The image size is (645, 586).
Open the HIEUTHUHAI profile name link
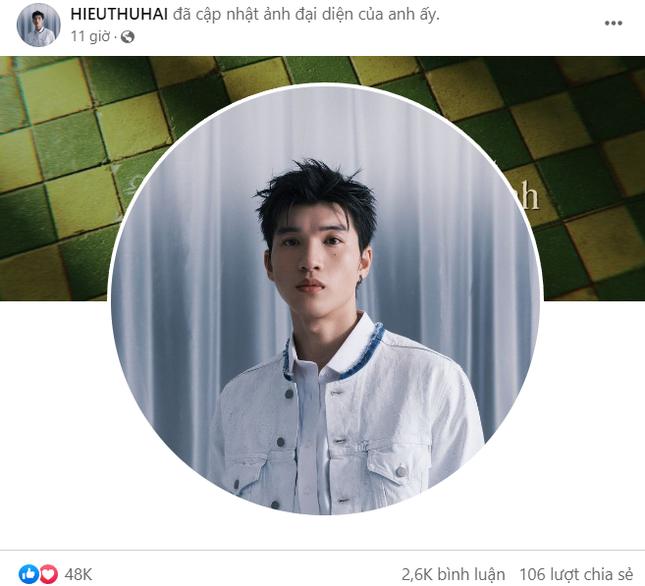click(x=125, y=15)
